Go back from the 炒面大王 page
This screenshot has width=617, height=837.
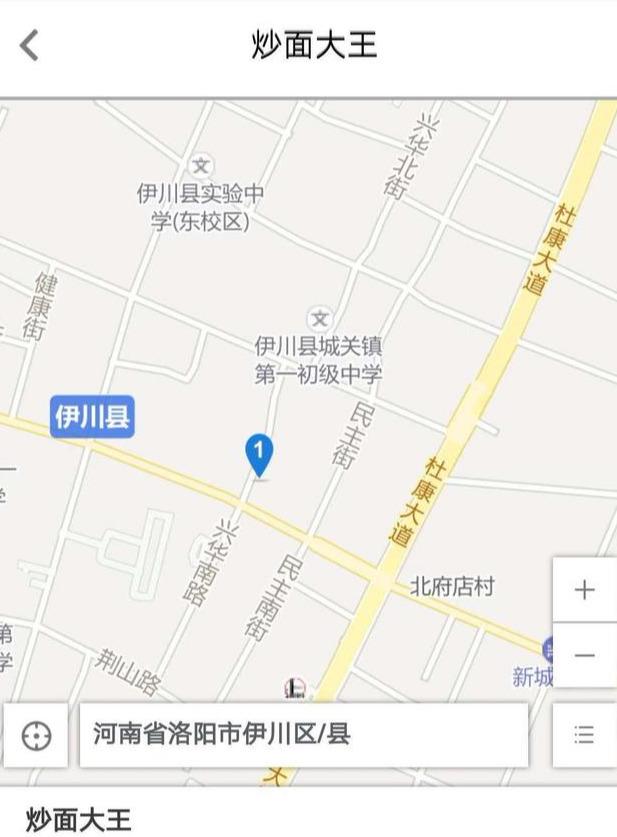coord(30,45)
